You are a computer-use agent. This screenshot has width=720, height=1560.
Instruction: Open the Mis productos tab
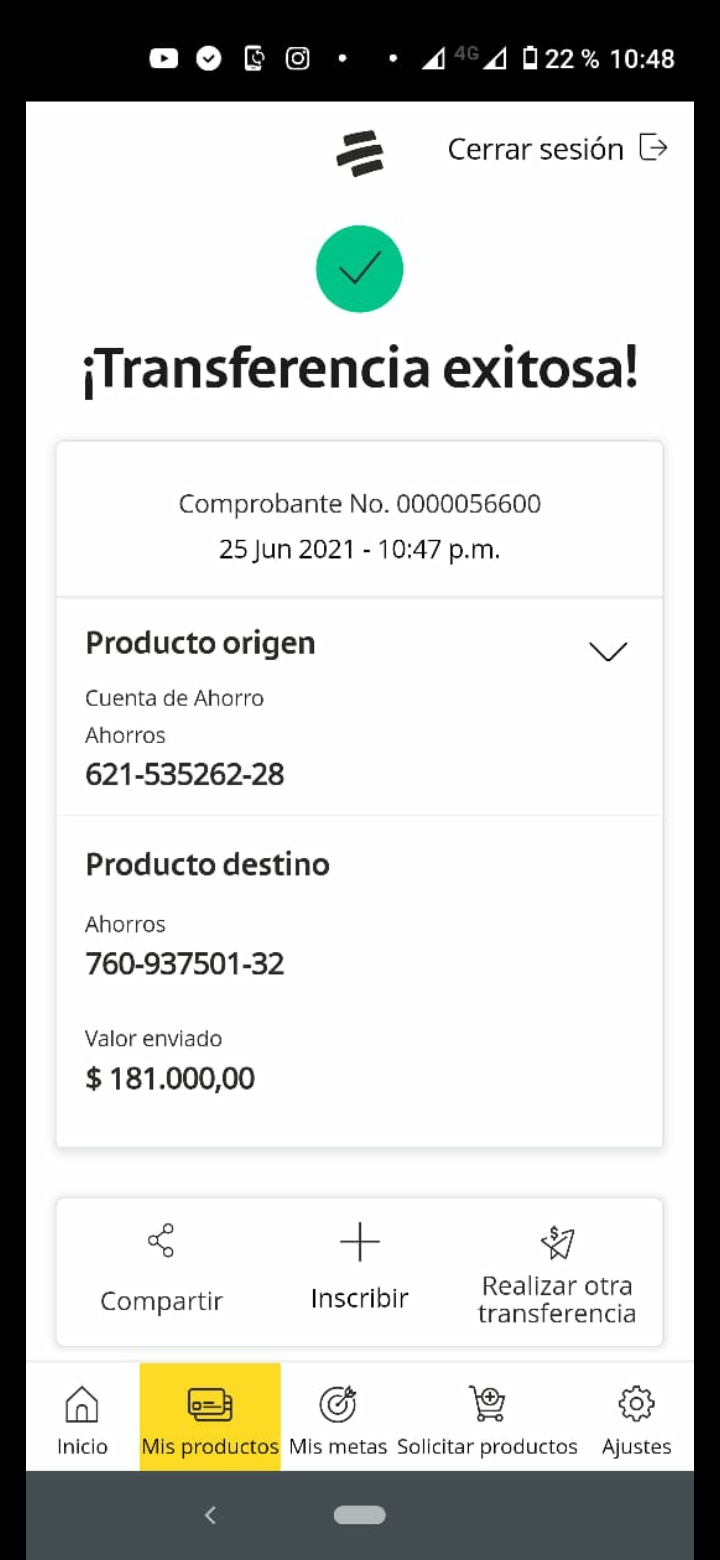click(210, 1418)
